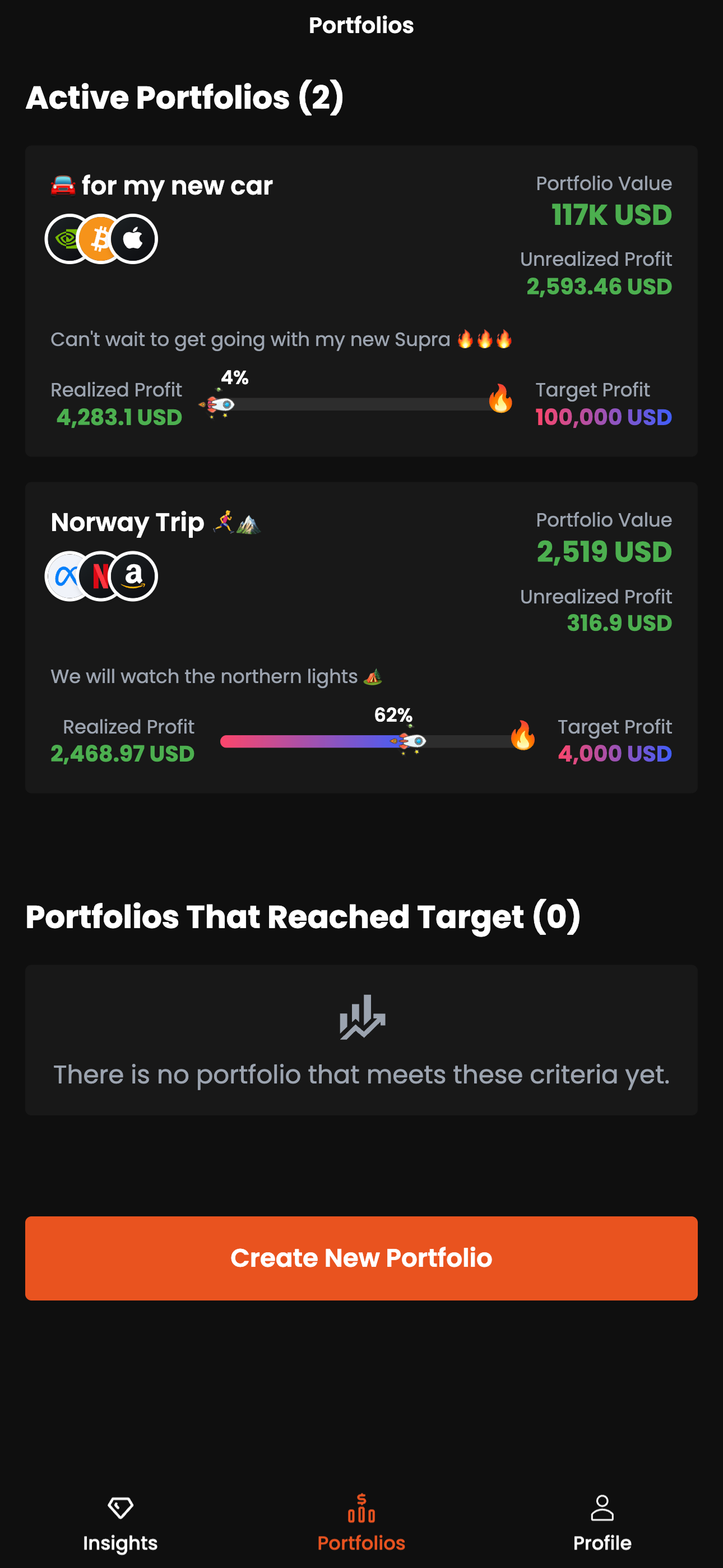Expand the Portfolios That Reached Target section
The width and height of the screenshot is (723, 1568).
pos(304,917)
